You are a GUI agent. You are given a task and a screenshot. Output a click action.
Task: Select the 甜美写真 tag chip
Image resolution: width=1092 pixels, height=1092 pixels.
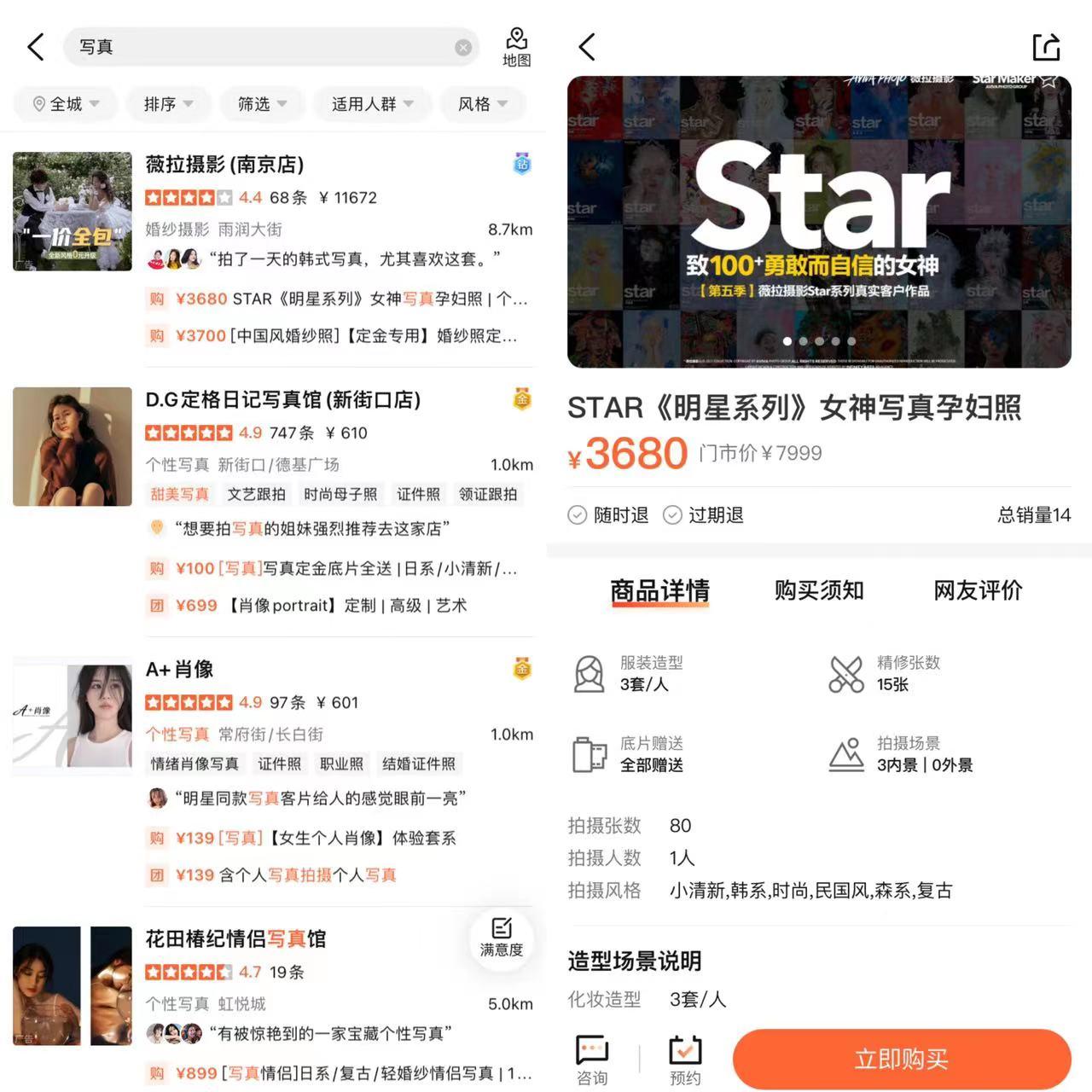click(x=179, y=494)
